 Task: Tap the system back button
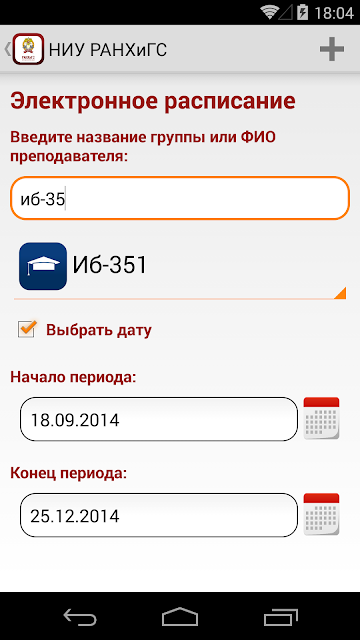(x=80, y=617)
